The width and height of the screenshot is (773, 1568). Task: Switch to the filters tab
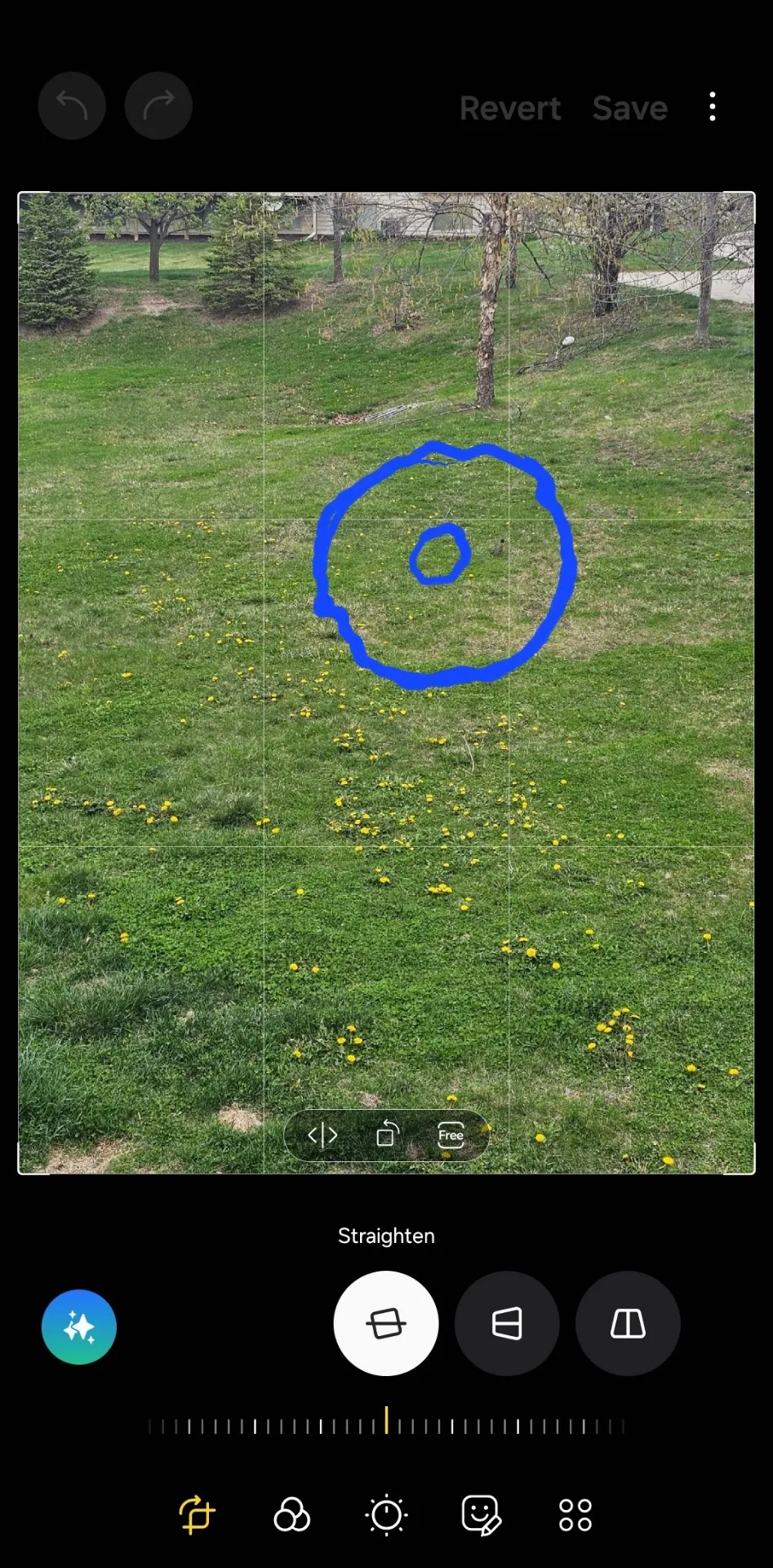tap(291, 1515)
